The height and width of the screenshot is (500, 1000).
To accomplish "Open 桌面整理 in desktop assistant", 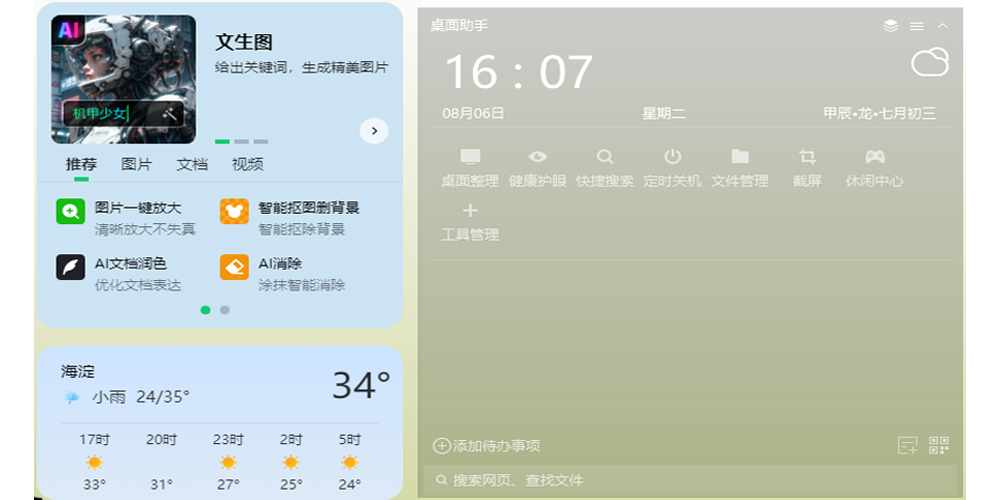I will coord(470,168).
